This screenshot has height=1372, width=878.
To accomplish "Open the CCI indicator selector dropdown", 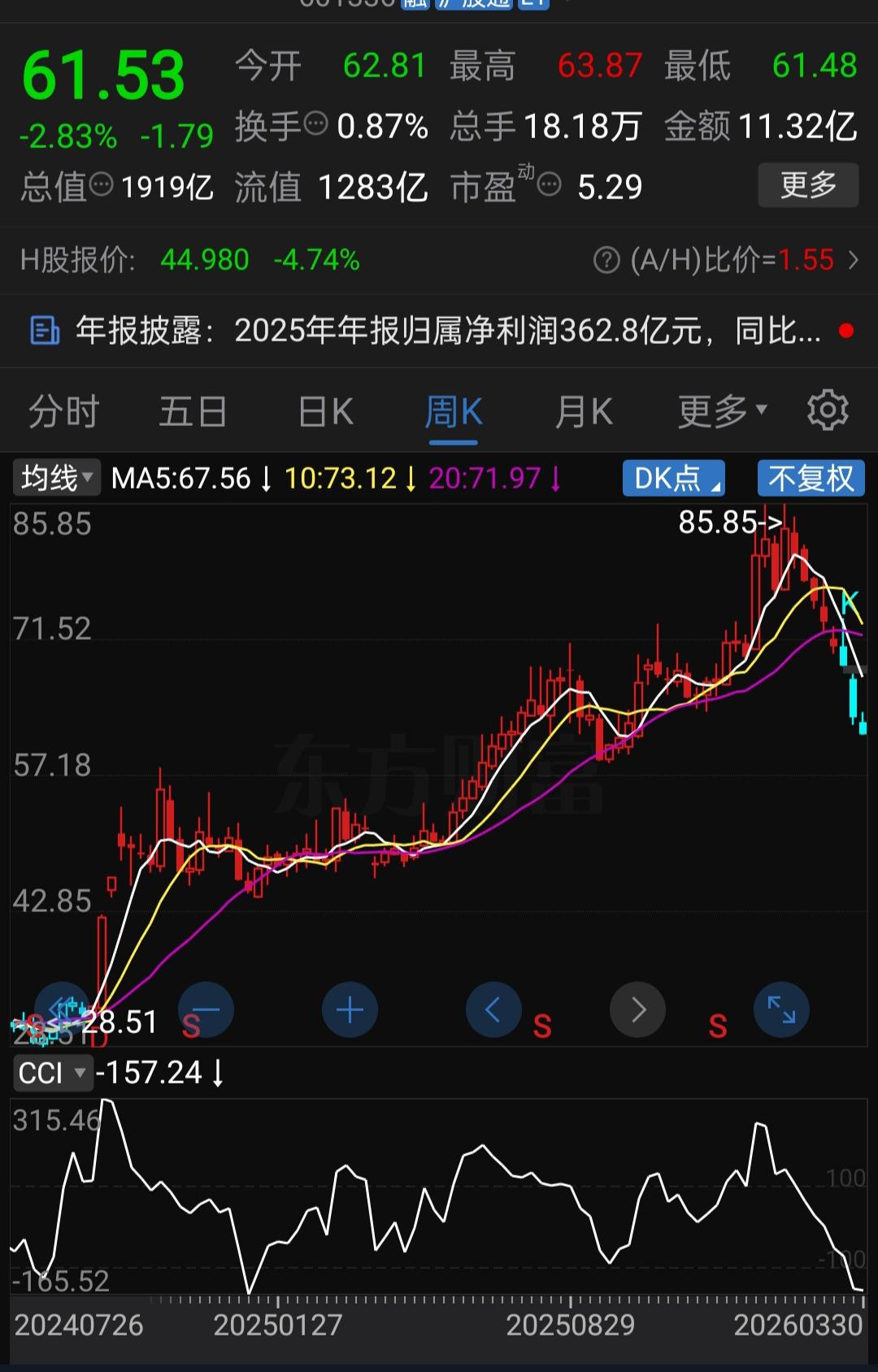I will click(x=53, y=1072).
